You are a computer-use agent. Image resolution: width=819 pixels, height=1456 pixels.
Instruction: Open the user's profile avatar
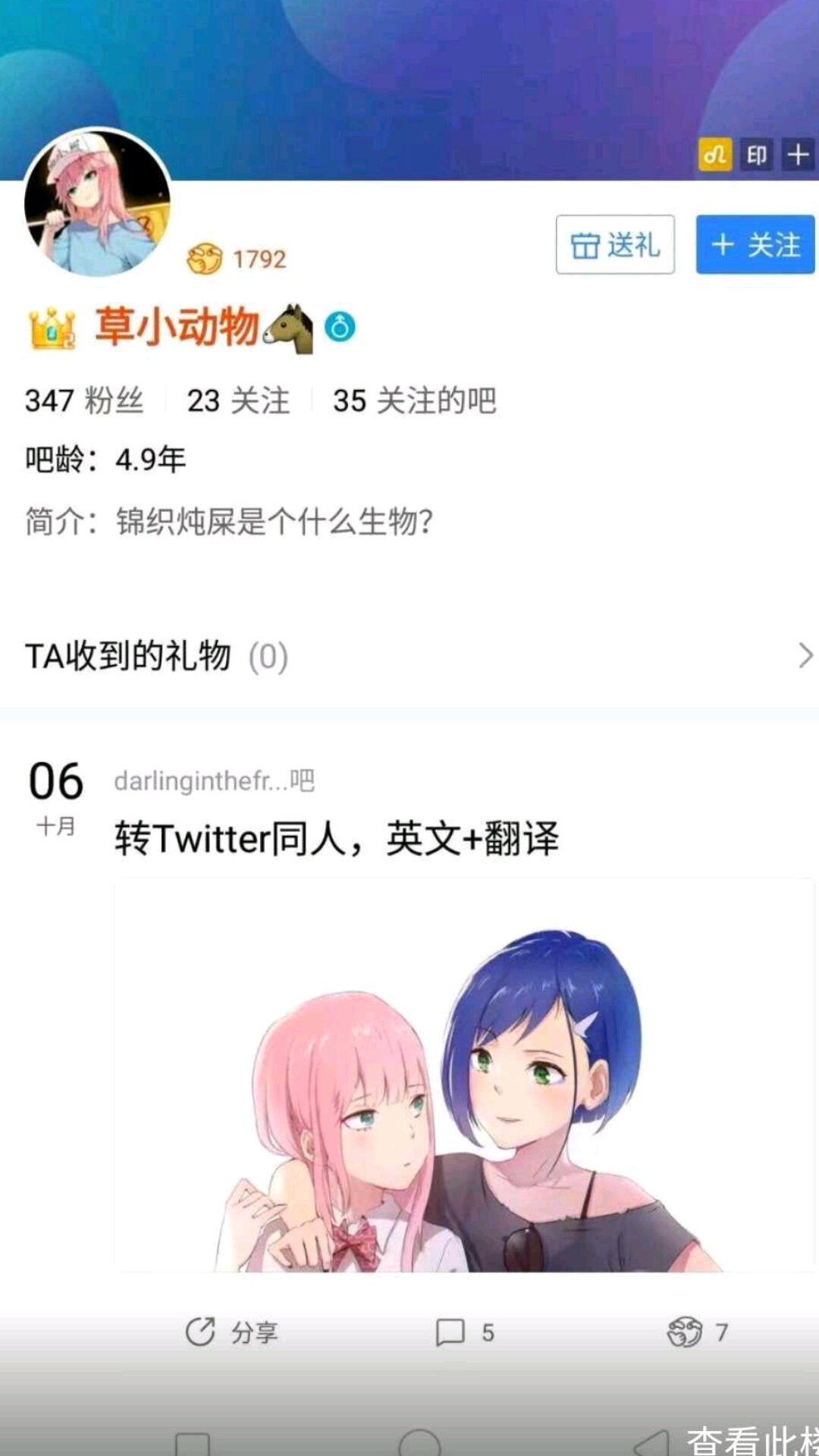(97, 202)
